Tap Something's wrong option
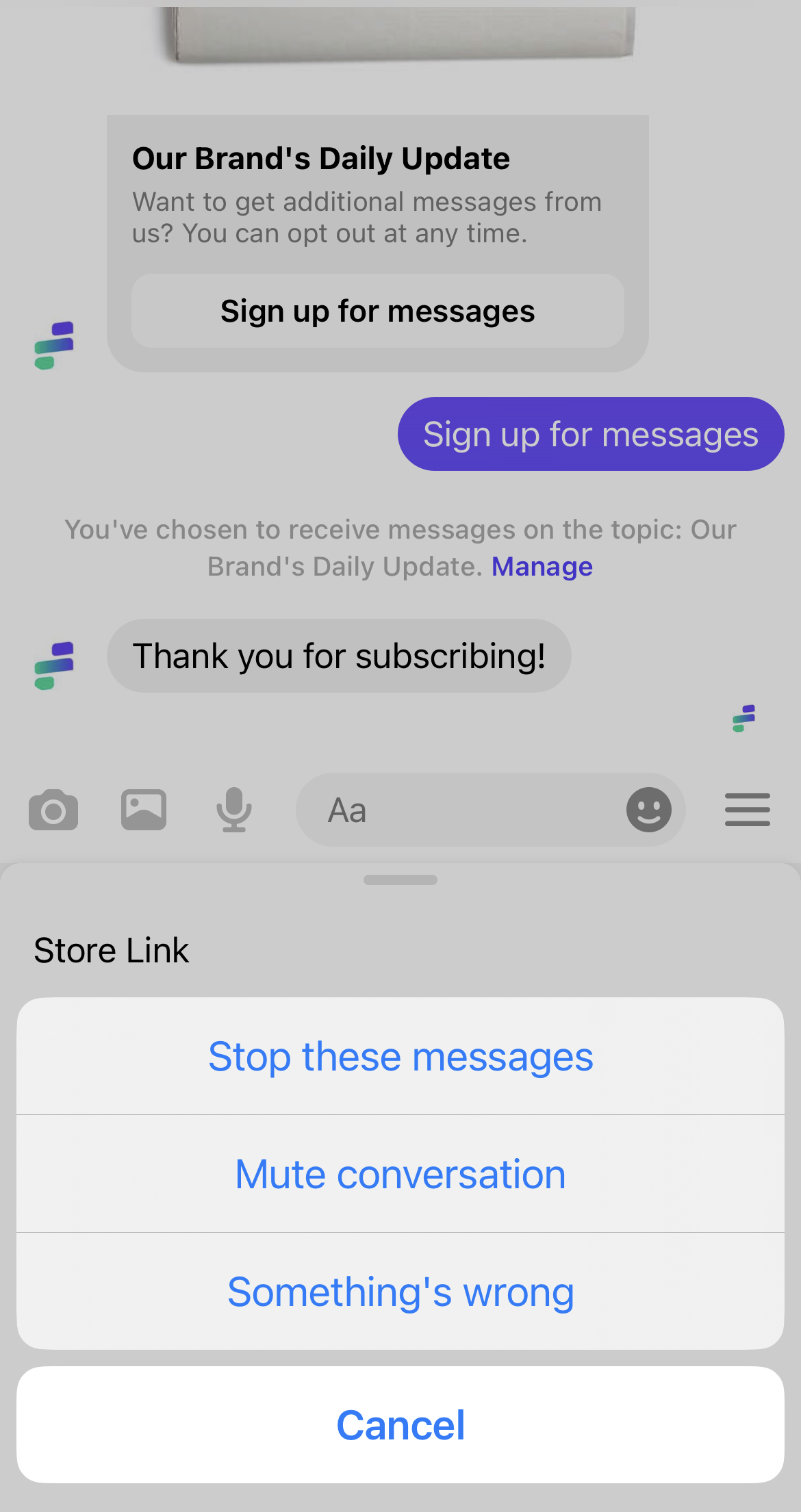 pos(400,1292)
